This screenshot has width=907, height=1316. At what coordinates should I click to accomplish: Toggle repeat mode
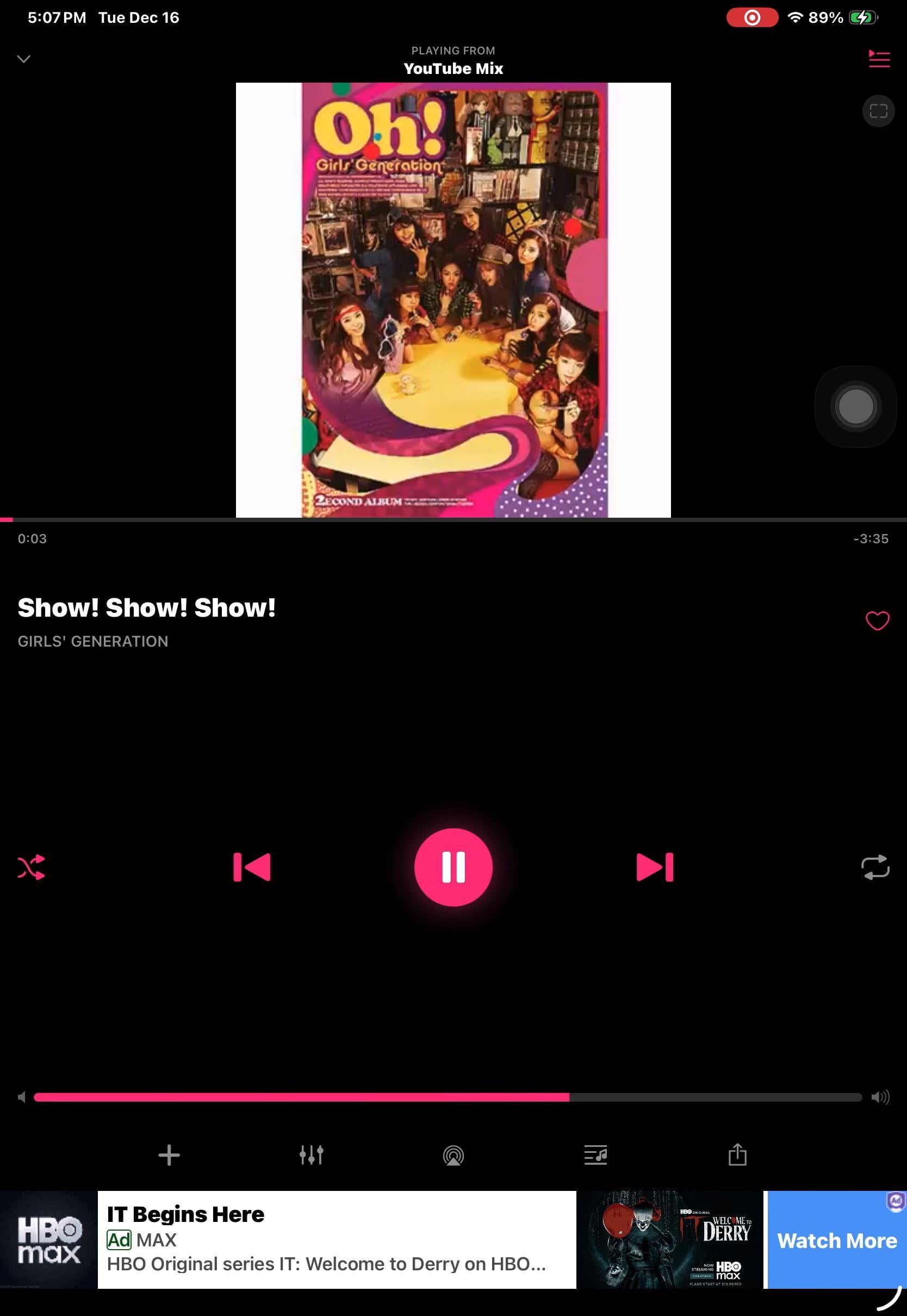coord(875,867)
